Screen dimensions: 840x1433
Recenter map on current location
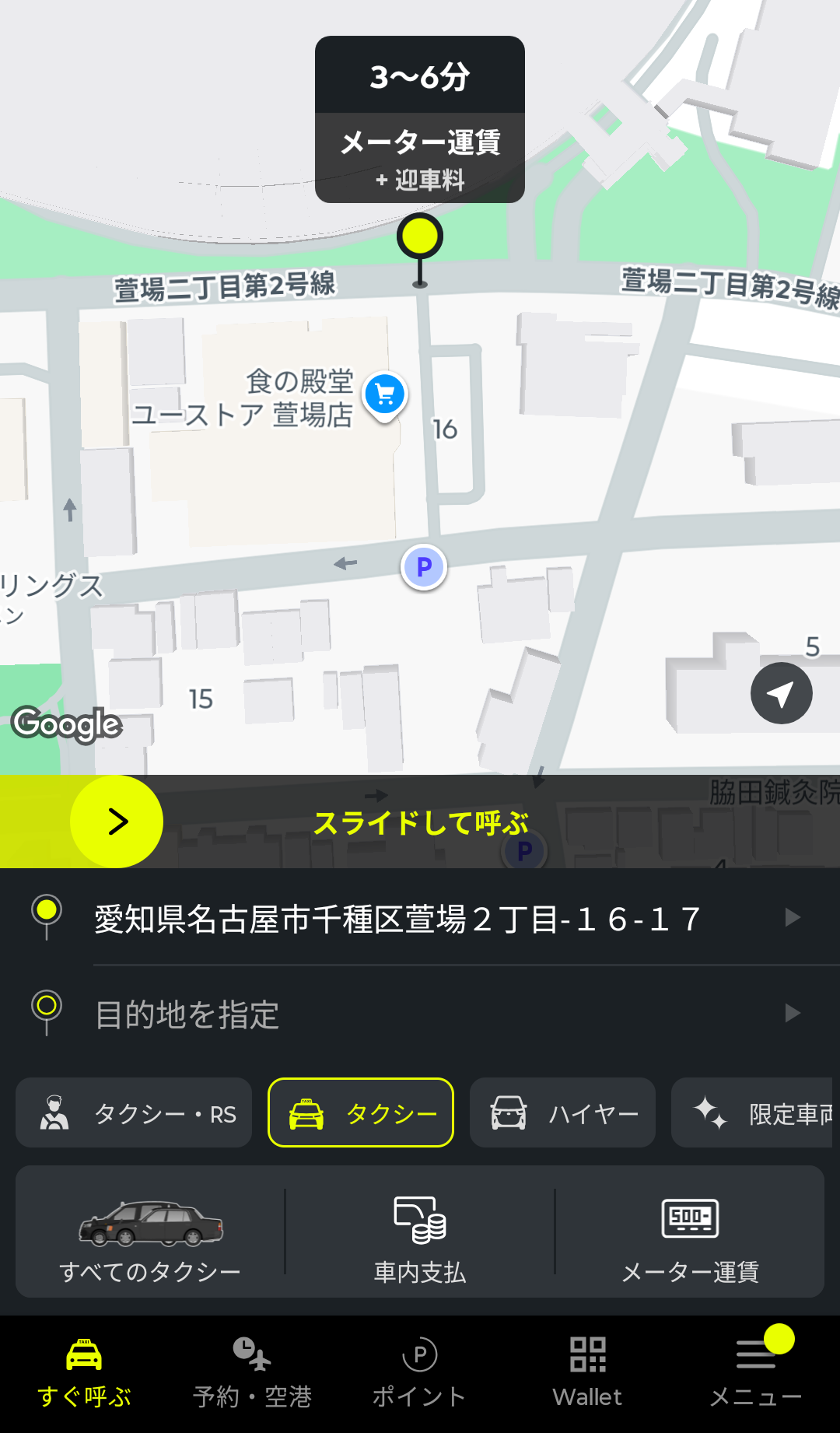[781, 693]
